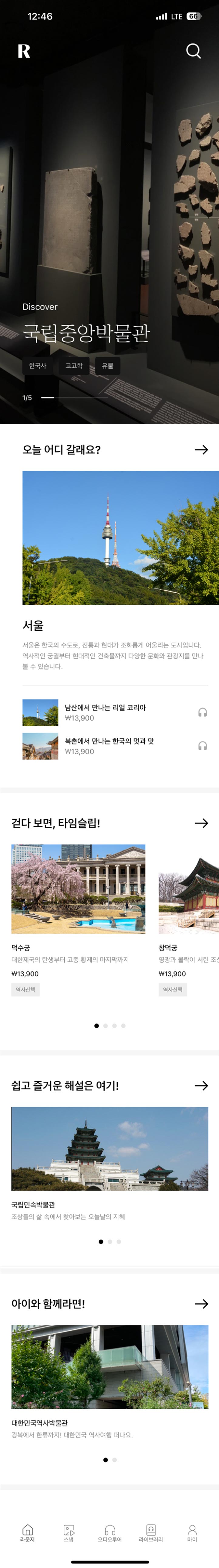The image size is (219, 1568).
Task: Open 남산에서 만나는 리얼 코리아 tour
Action: (105, 712)
